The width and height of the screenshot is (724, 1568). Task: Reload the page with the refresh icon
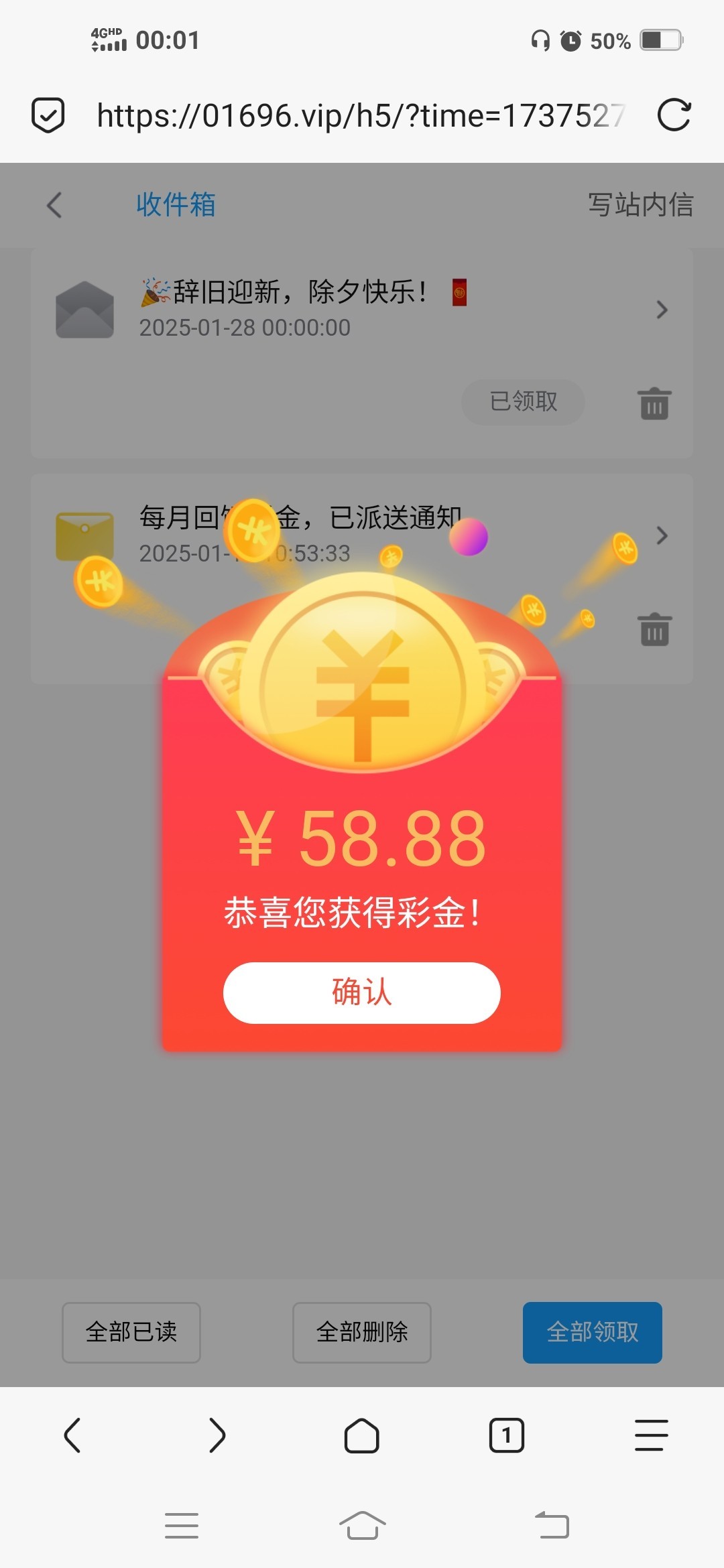tap(674, 115)
